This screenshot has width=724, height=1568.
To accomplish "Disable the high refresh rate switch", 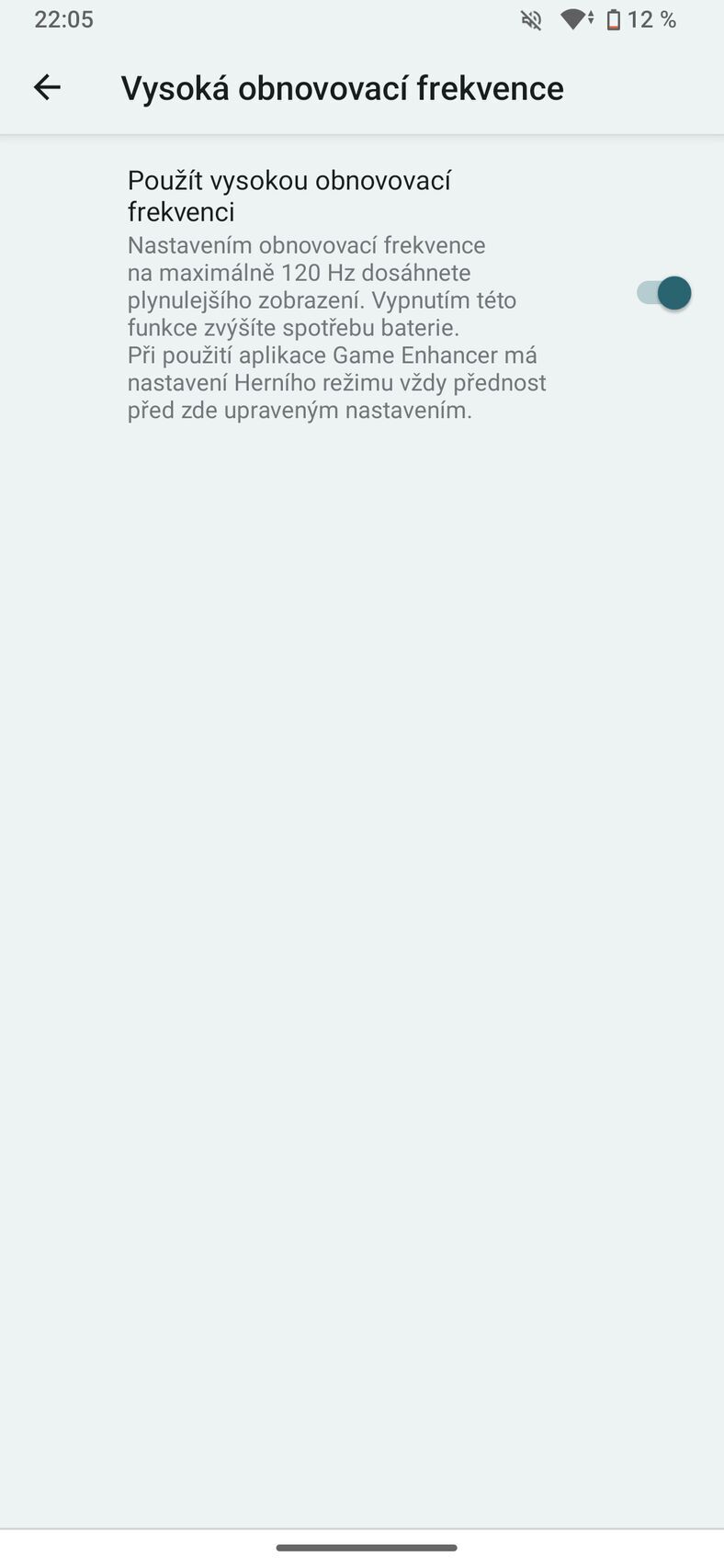I will click(663, 293).
